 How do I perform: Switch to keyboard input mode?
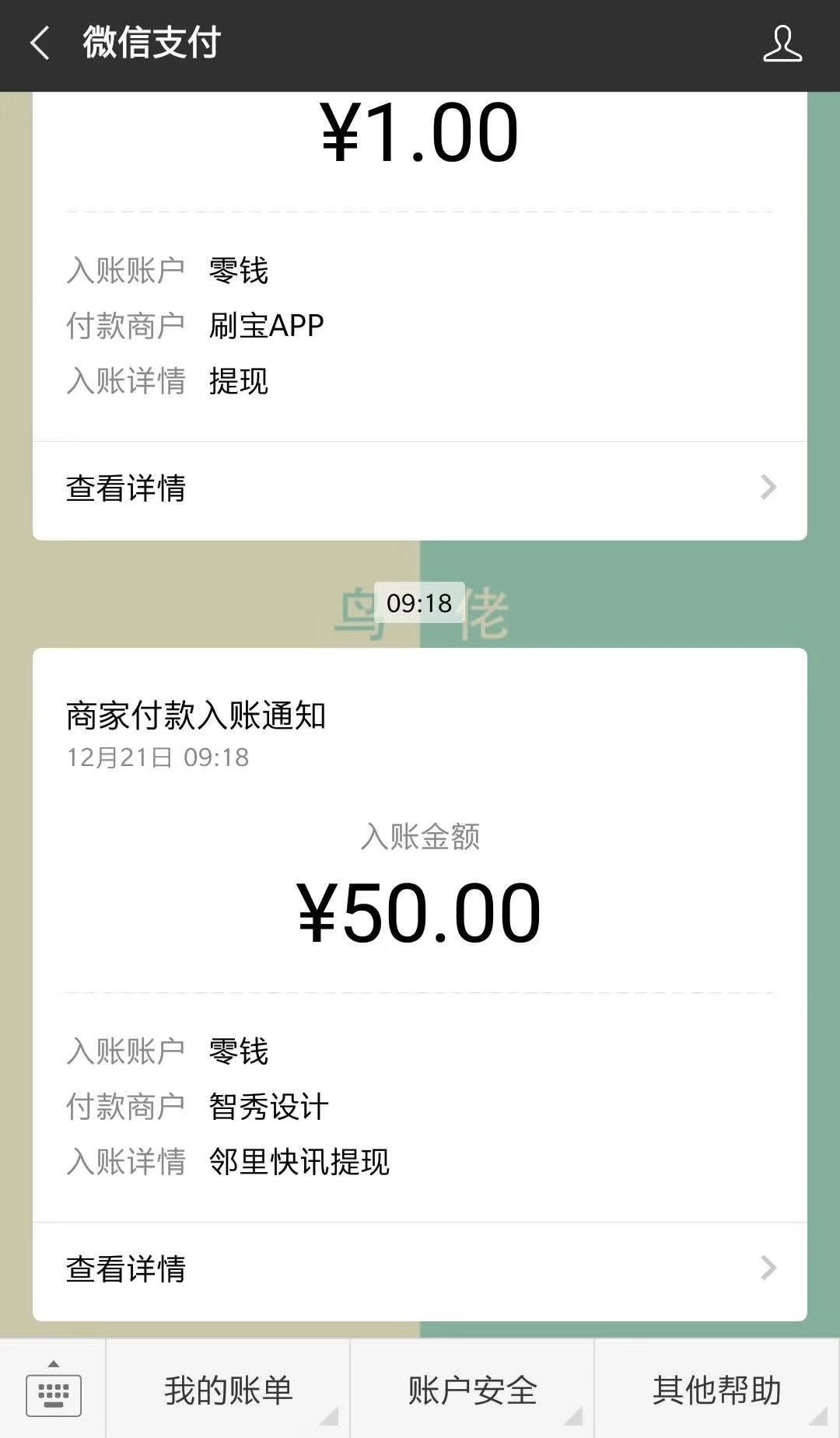53,1390
